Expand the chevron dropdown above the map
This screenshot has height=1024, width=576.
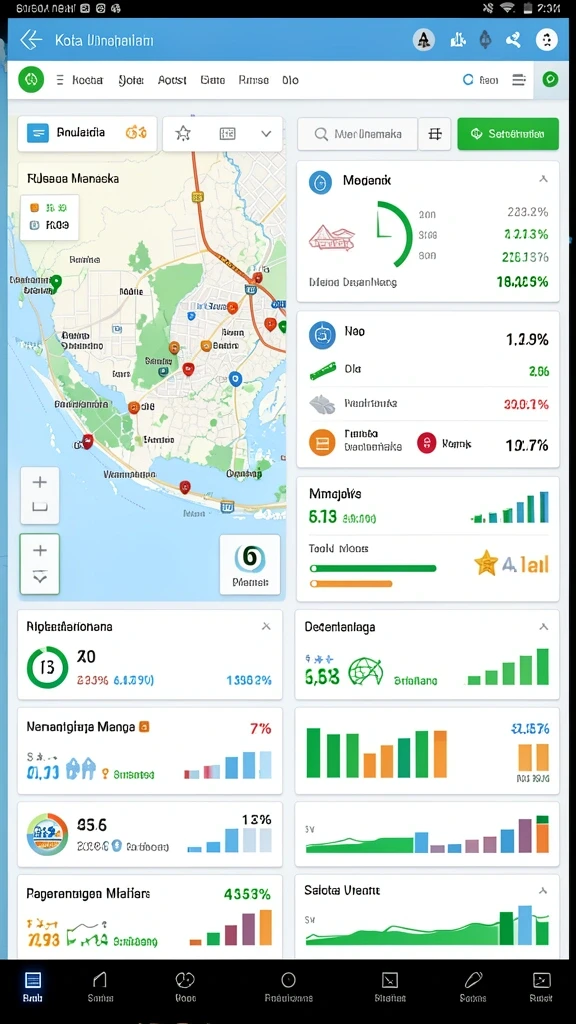(266, 134)
